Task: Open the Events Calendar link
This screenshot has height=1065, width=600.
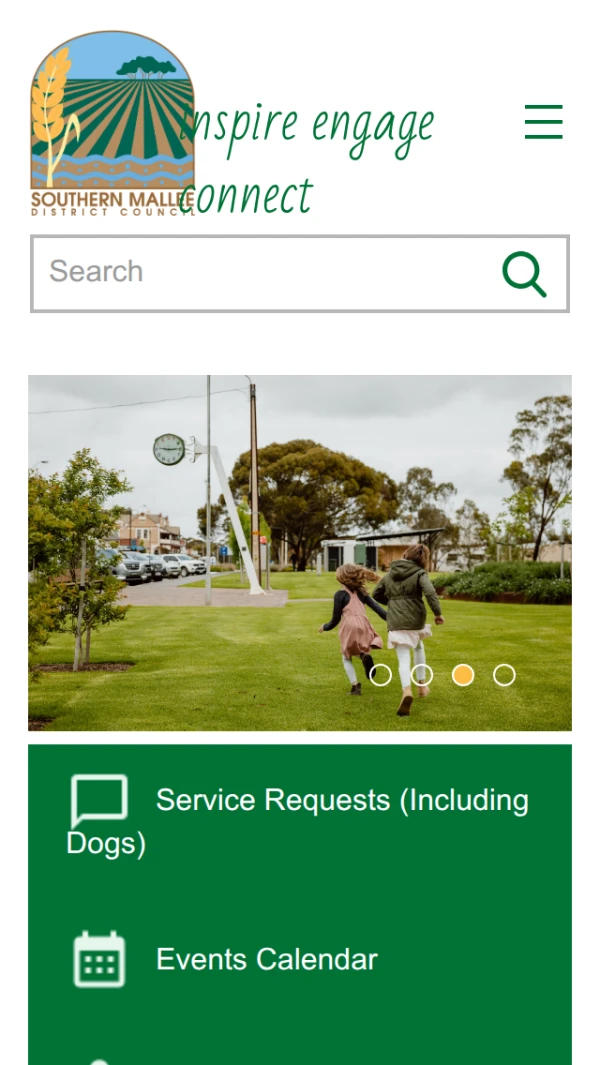Action: (x=266, y=959)
